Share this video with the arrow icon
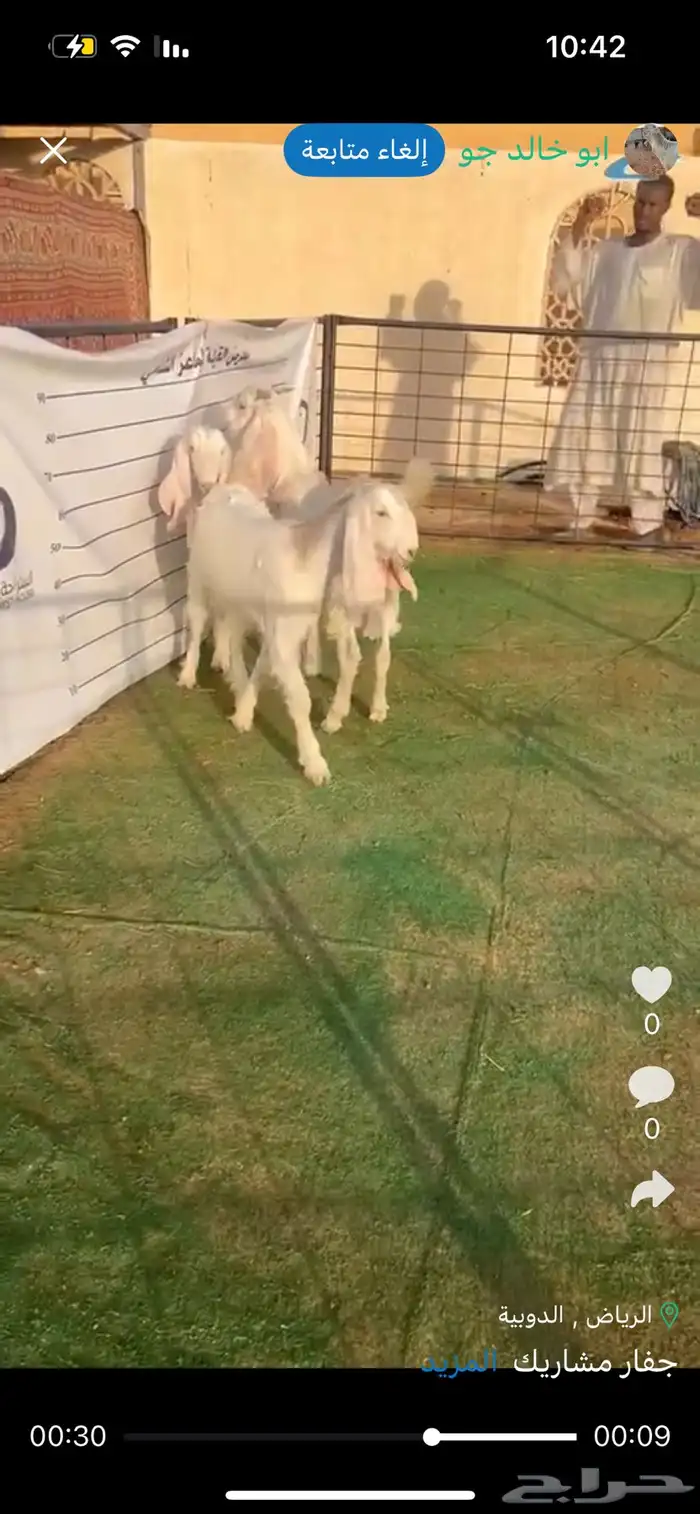Image resolution: width=700 pixels, height=1514 pixels. click(x=652, y=1190)
